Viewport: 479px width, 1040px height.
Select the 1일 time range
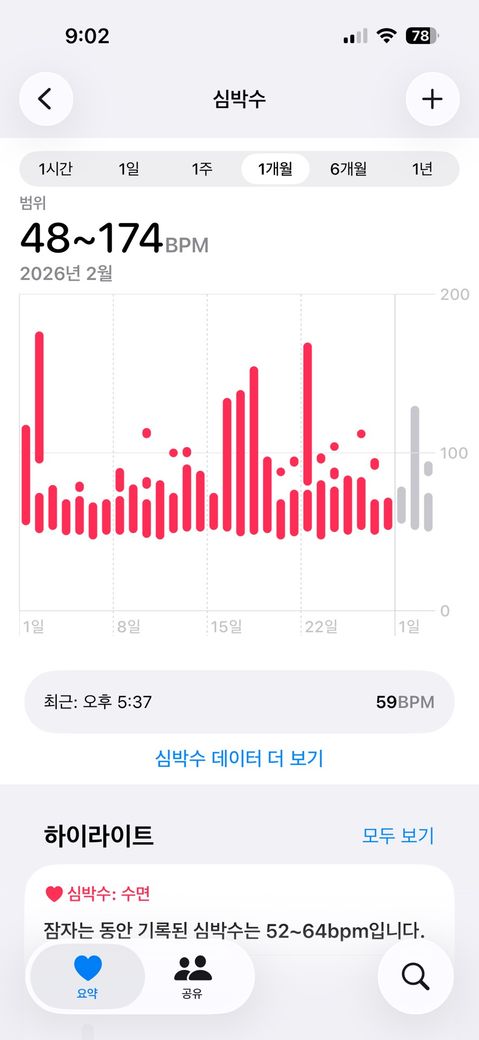(x=129, y=169)
